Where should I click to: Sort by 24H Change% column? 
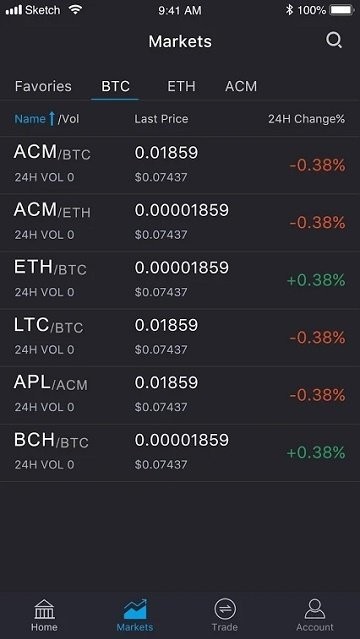coord(306,119)
